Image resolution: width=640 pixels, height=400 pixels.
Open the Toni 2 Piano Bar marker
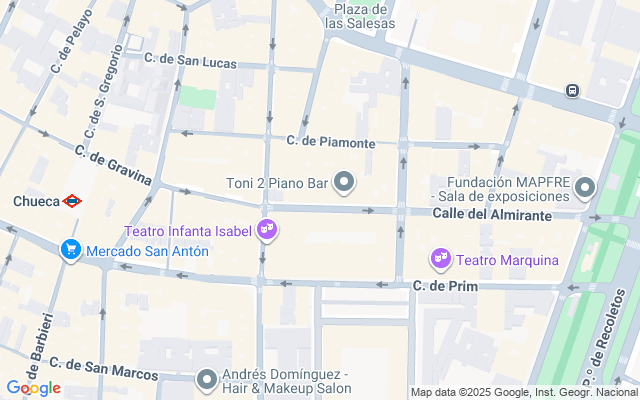click(x=345, y=183)
